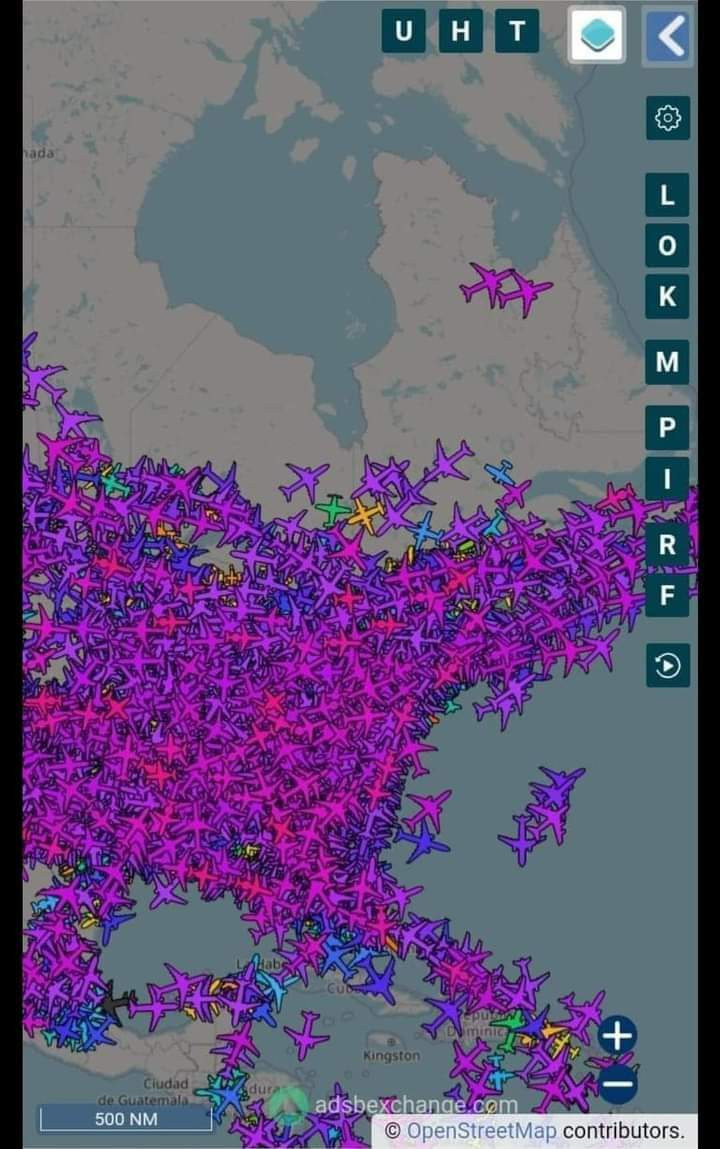Tap the I map button
This screenshot has width=720, height=1149.
(667, 479)
